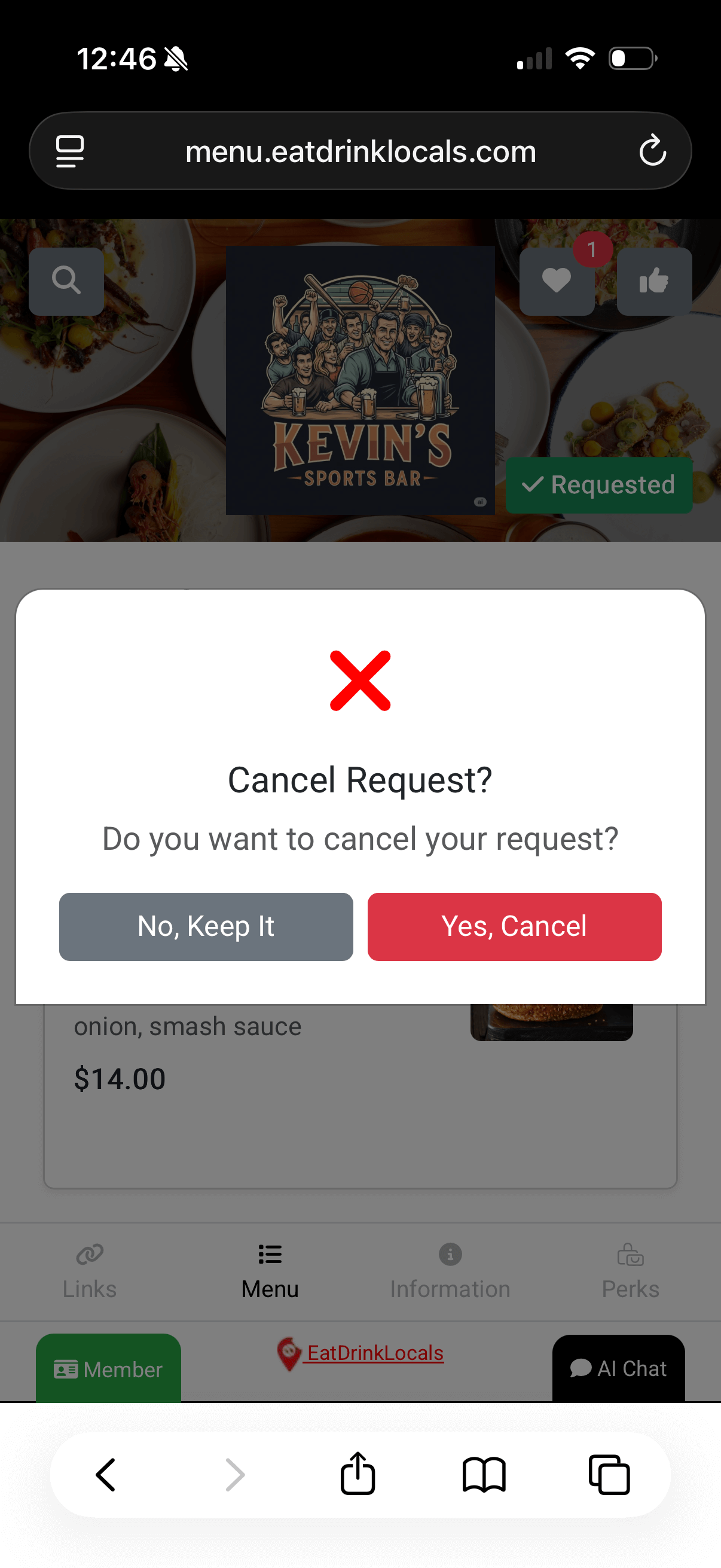Share this page from the browser toolbar

(x=357, y=1474)
